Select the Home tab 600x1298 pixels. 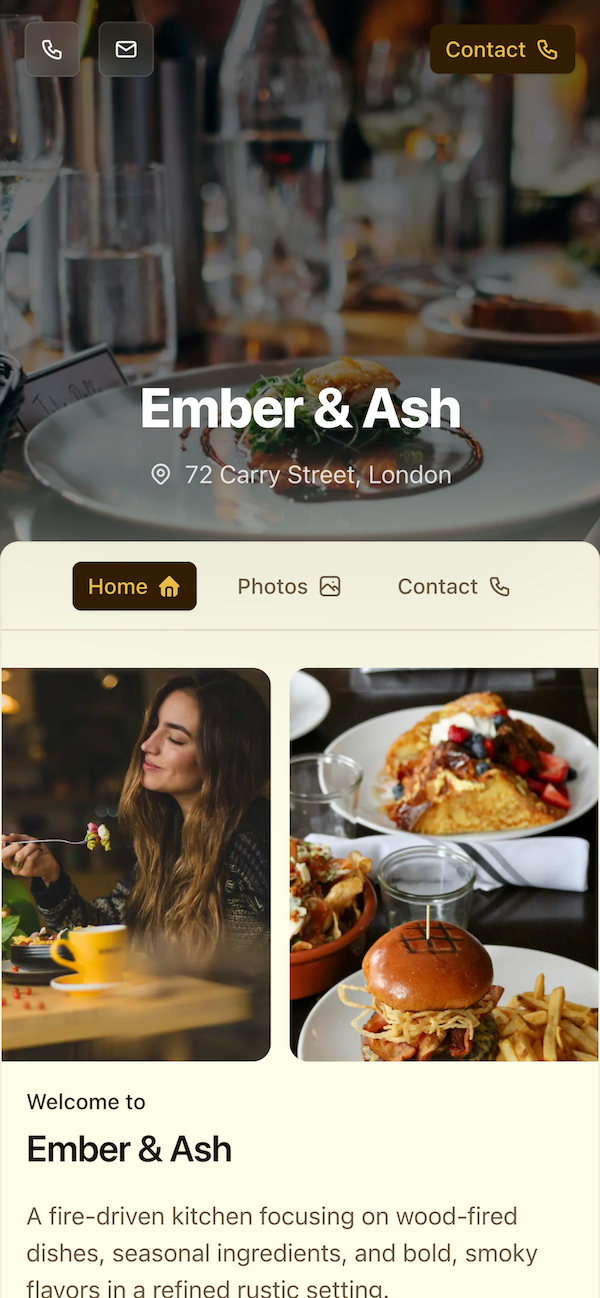pos(134,586)
